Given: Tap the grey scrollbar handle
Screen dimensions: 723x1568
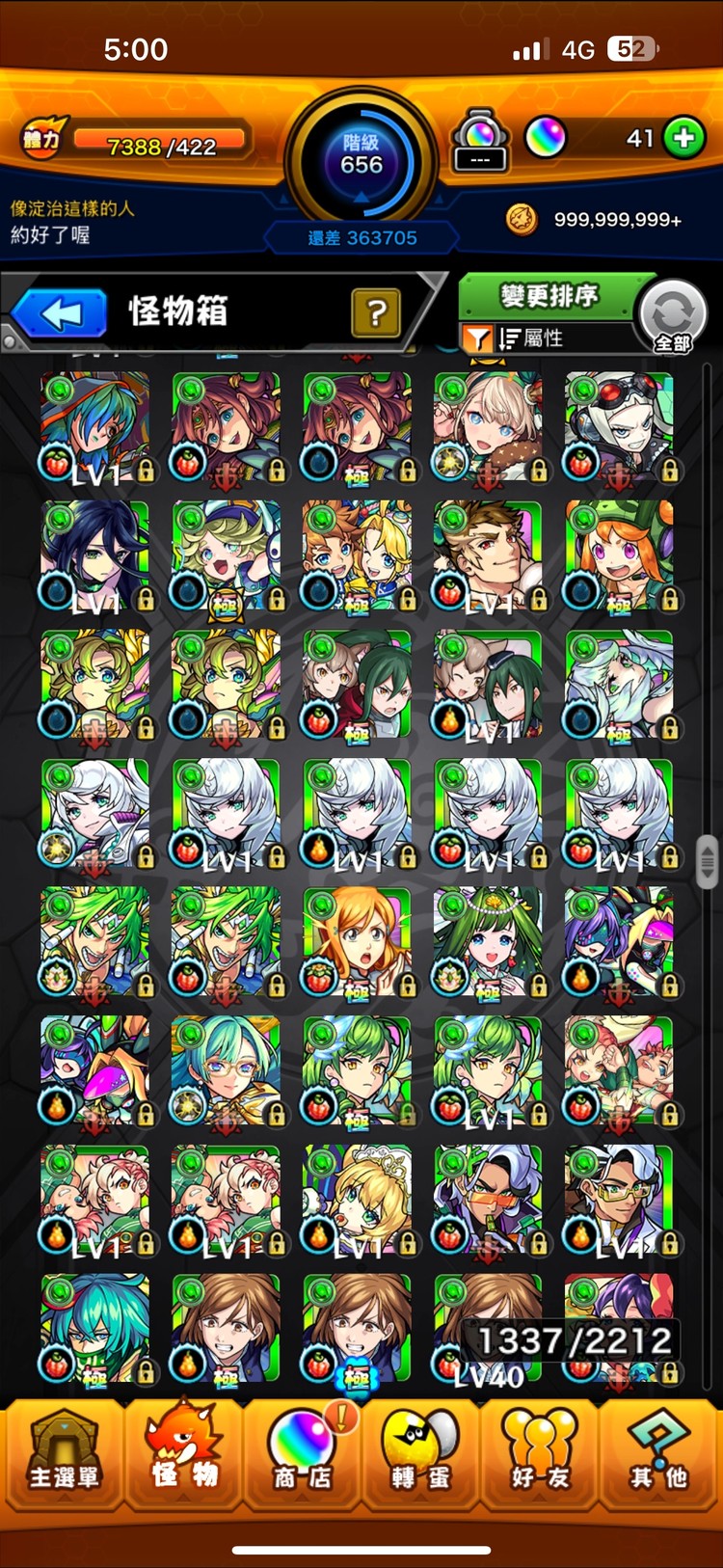Looking at the screenshot, I should [x=707, y=860].
